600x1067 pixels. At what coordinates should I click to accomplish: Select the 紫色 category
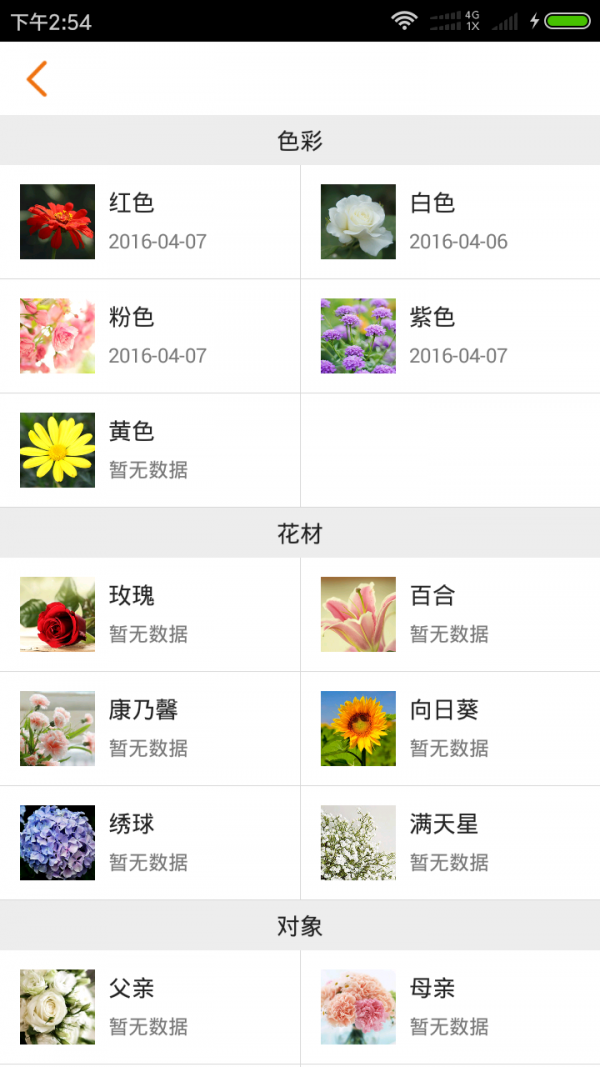450,336
